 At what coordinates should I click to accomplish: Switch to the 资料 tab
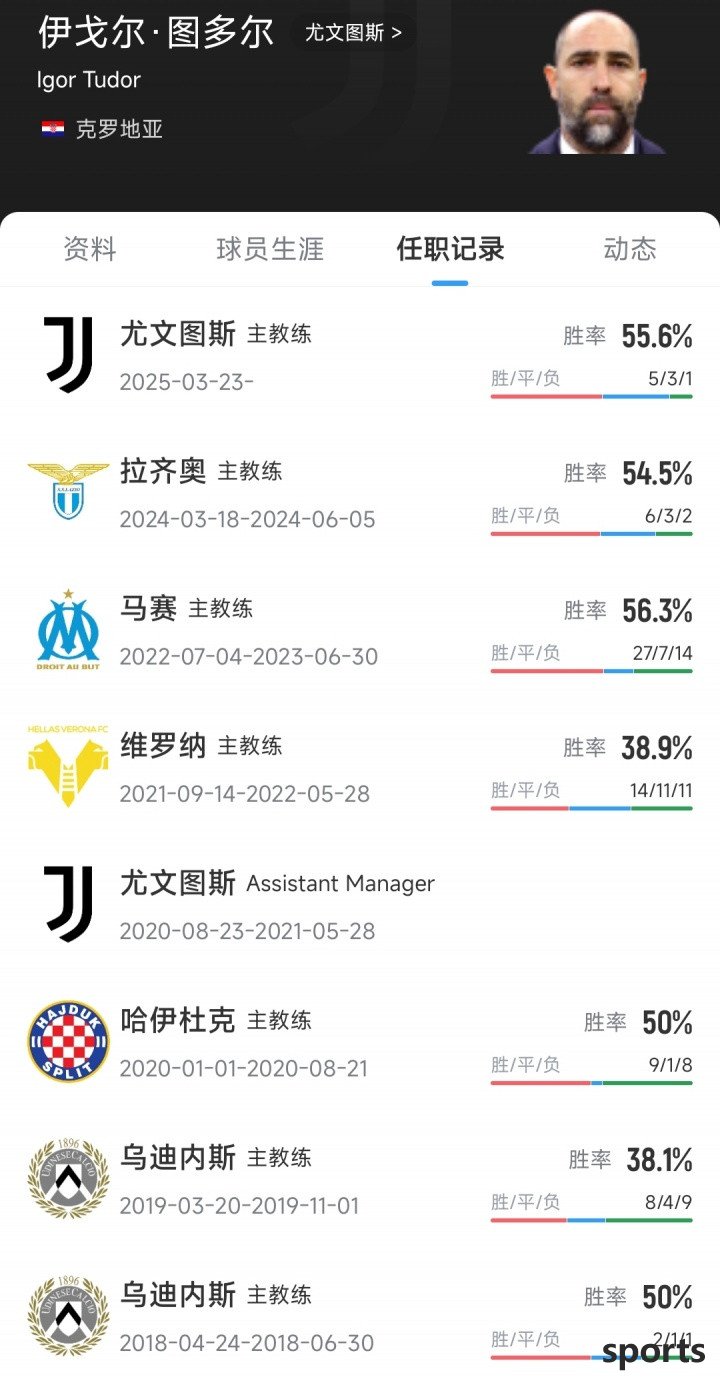pyautogui.click(x=90, y=249)
